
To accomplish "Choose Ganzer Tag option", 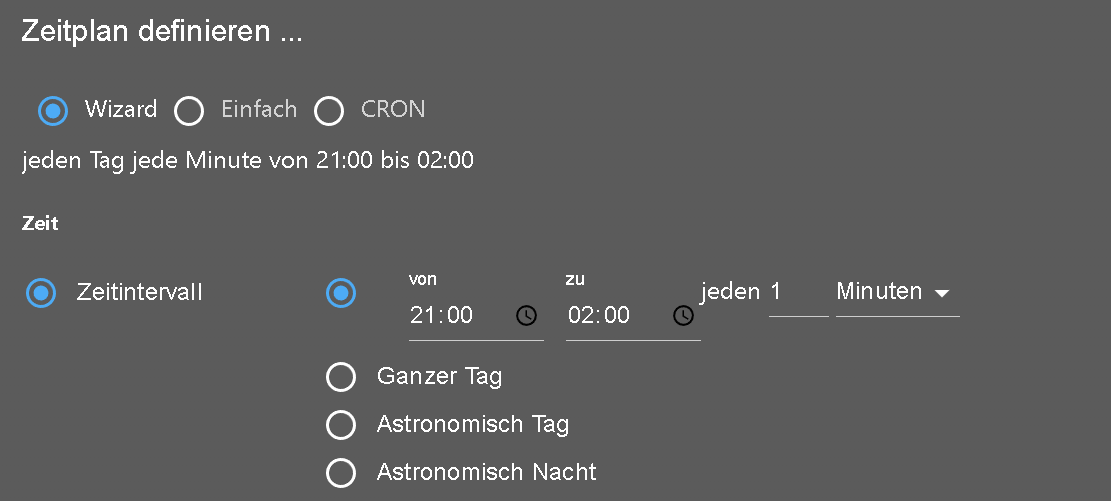I will [341, 377].
